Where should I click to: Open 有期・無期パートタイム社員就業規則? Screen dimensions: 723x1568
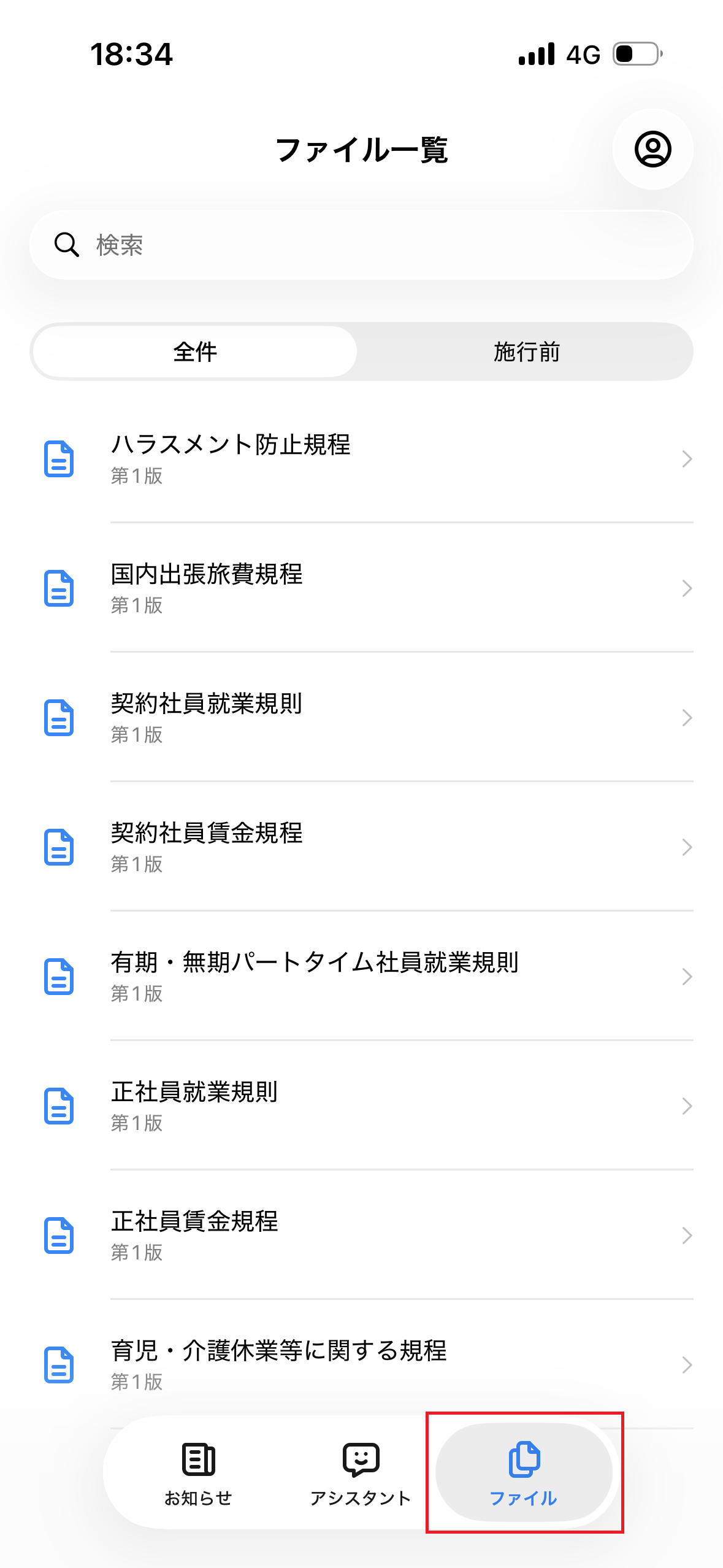tap(361, 976)
